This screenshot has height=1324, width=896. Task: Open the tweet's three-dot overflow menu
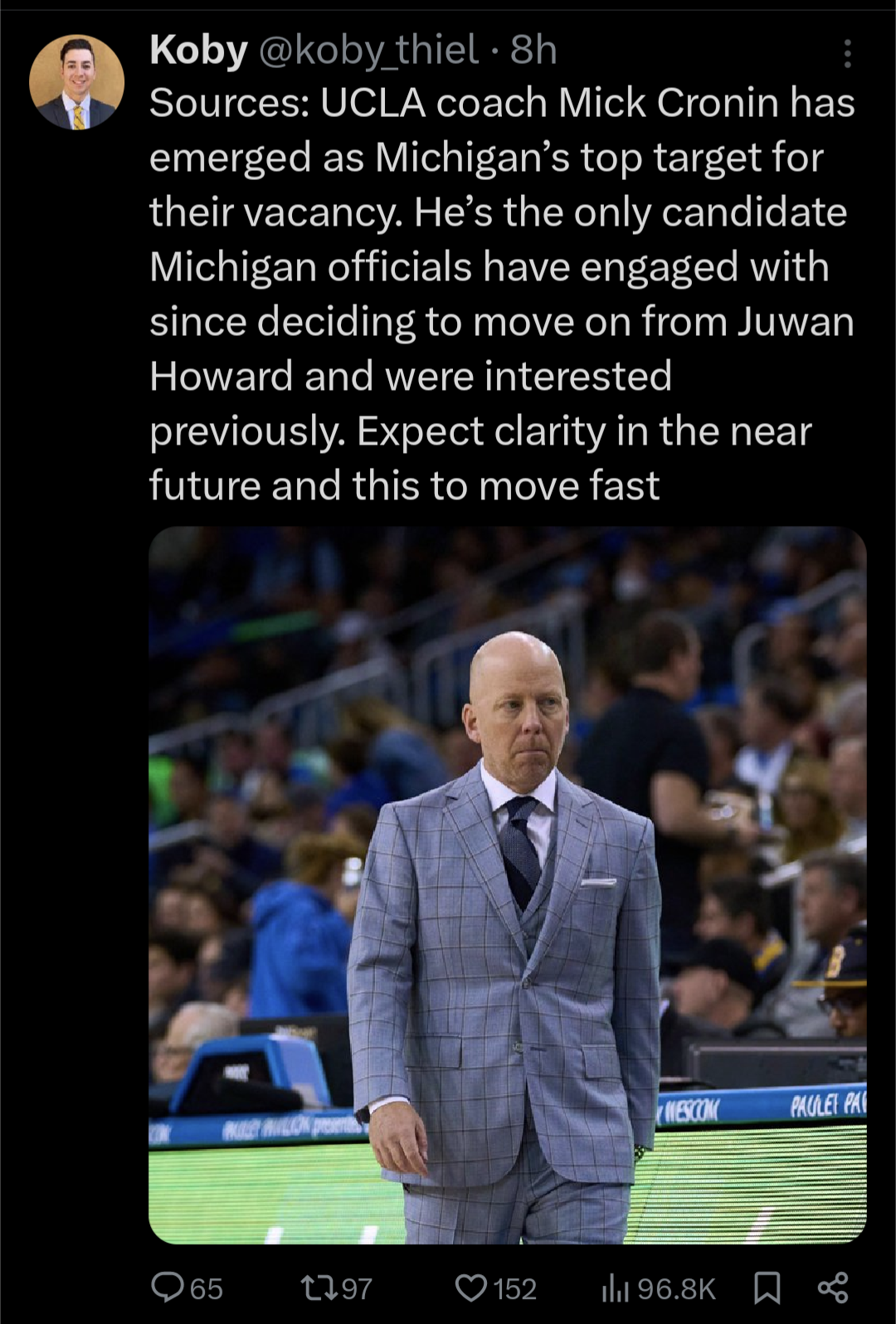[847, 53]
